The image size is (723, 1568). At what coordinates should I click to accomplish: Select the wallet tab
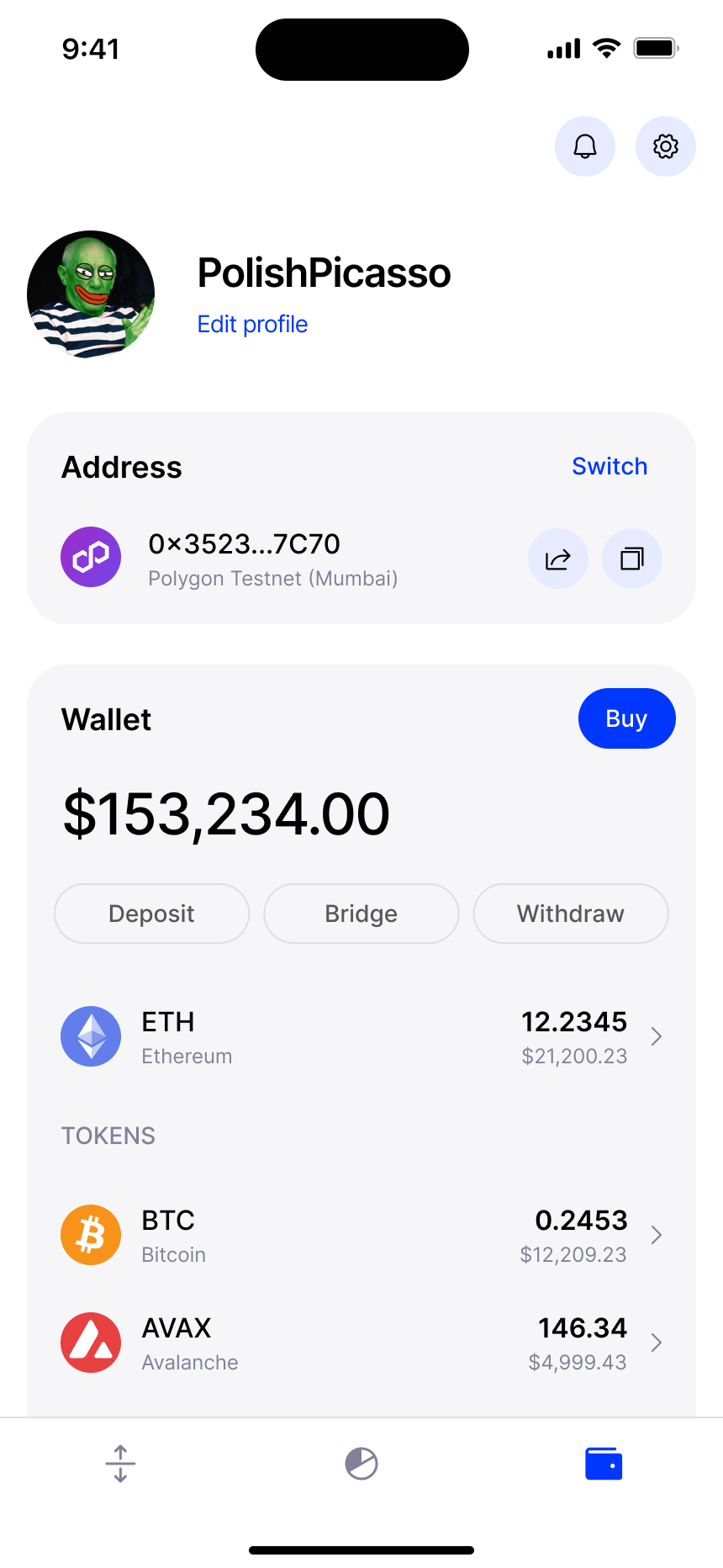click(604, 1464)
